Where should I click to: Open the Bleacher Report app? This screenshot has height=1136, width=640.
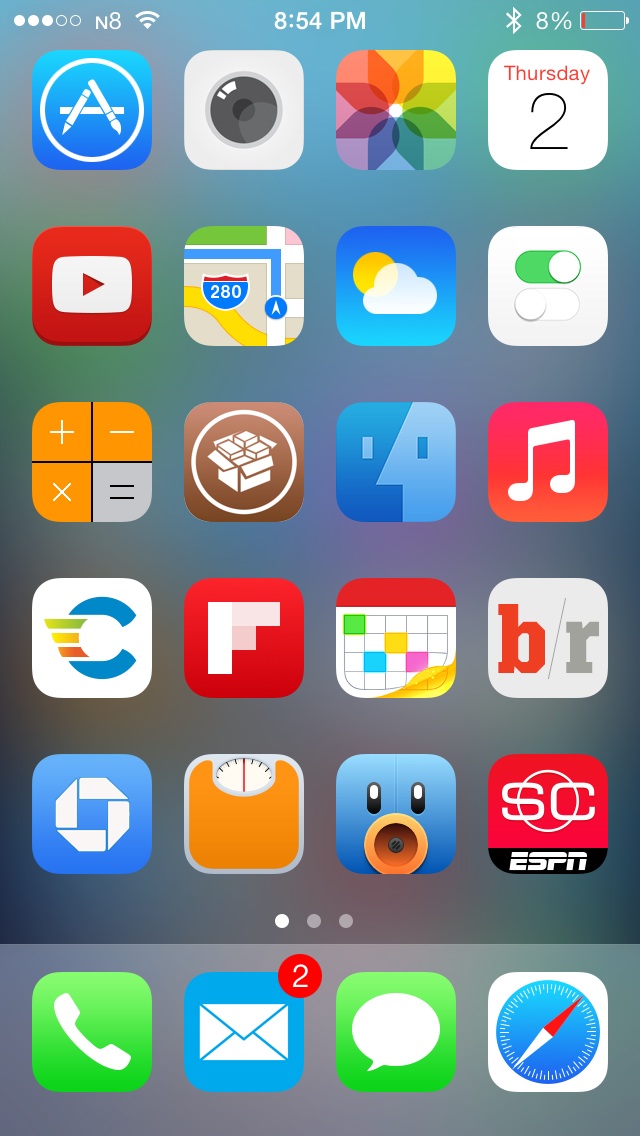[x=548, y=638]
